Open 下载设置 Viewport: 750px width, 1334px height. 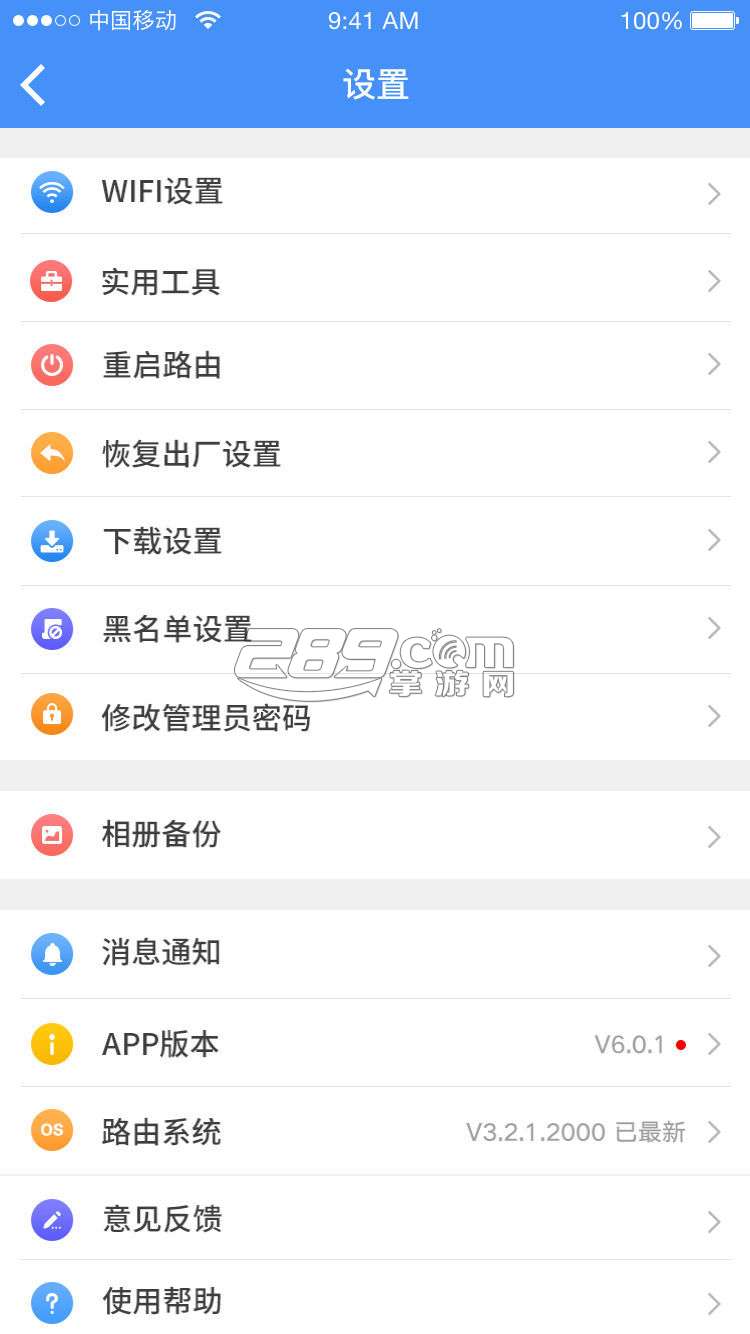coord(375,542)
